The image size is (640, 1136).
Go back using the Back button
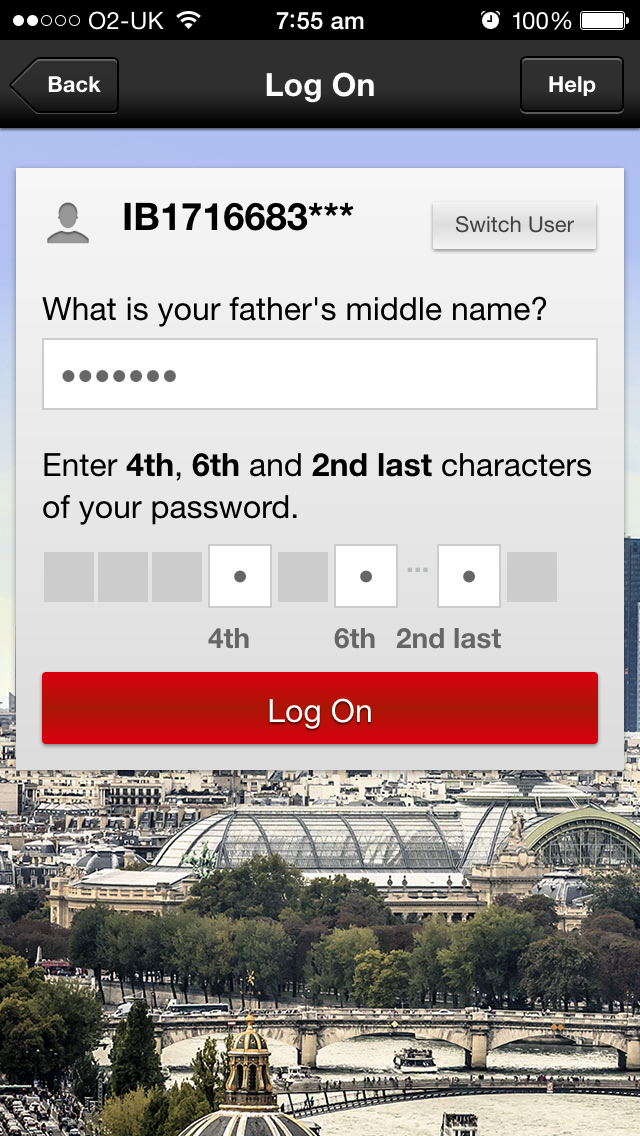coord(66,85)
